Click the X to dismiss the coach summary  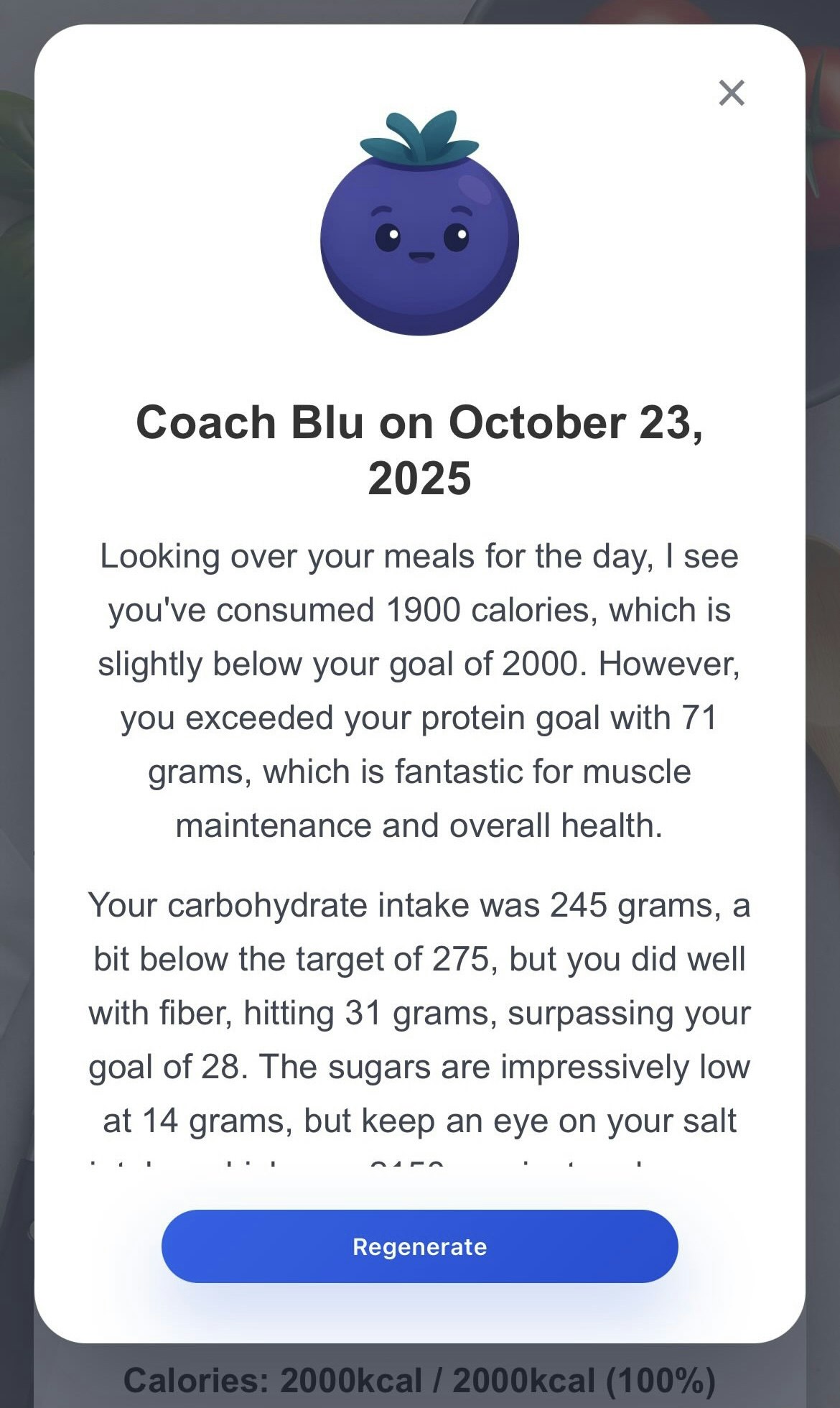click(732, 93)
